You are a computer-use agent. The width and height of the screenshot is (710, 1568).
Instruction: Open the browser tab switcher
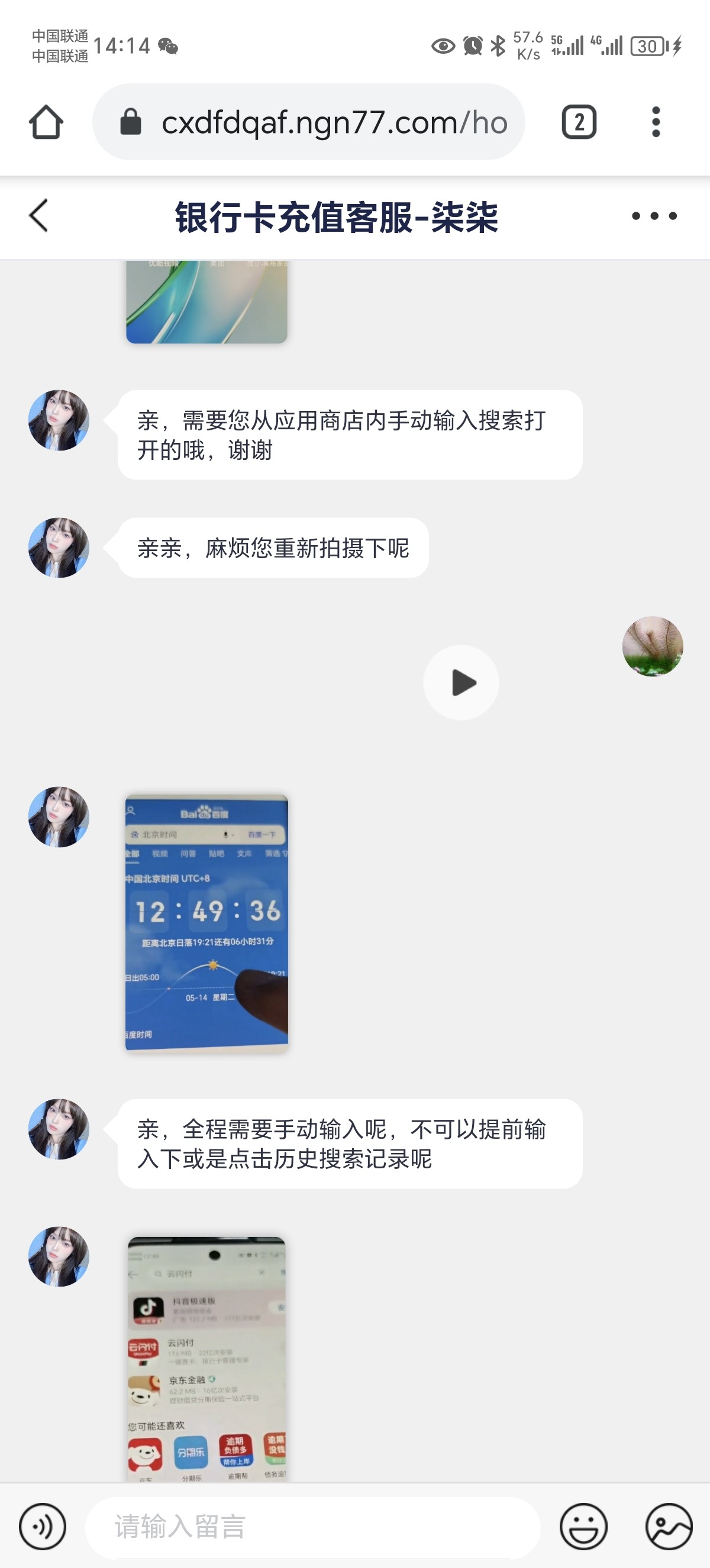click(x=579, y=122)
